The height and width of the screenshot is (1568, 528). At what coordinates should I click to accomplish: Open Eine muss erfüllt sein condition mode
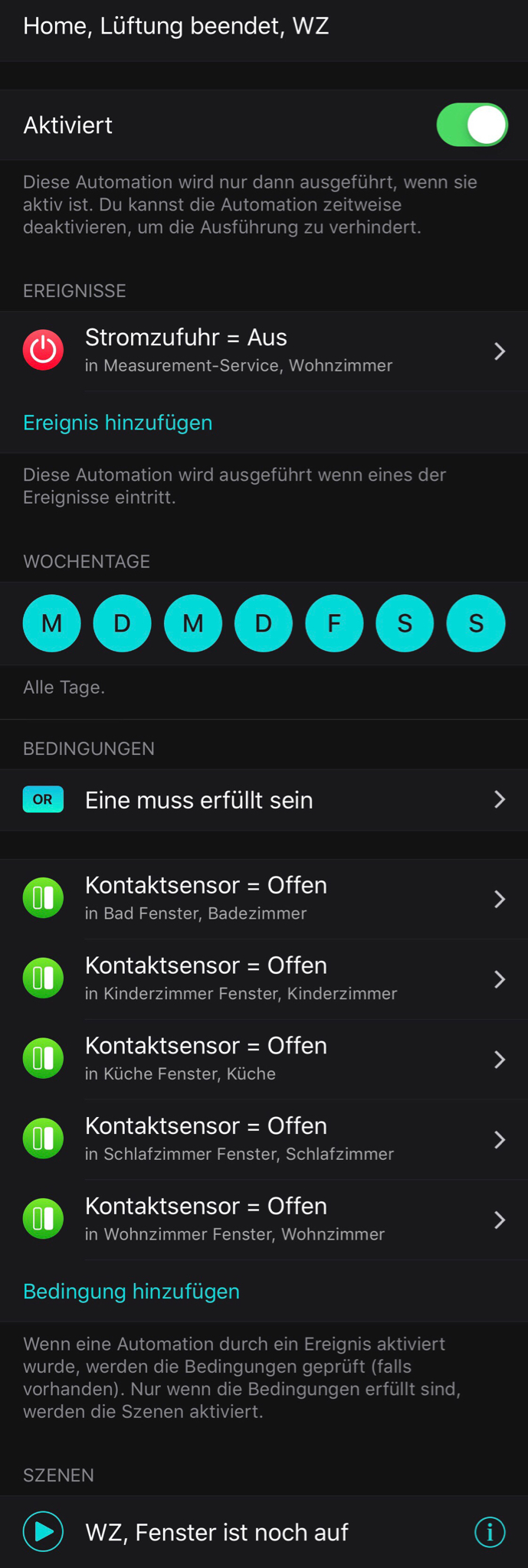[264, 800]
